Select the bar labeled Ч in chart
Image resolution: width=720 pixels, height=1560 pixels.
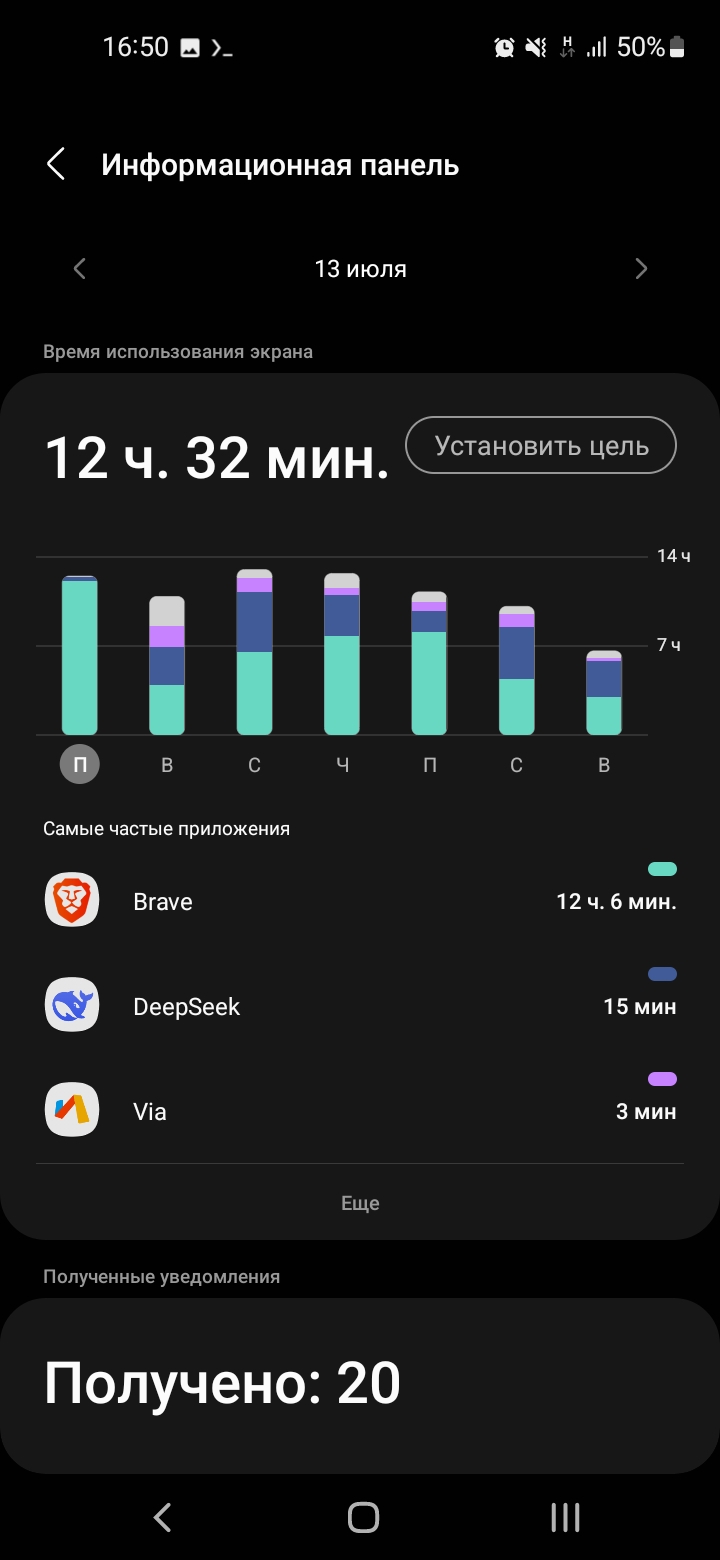click(342, 654)
